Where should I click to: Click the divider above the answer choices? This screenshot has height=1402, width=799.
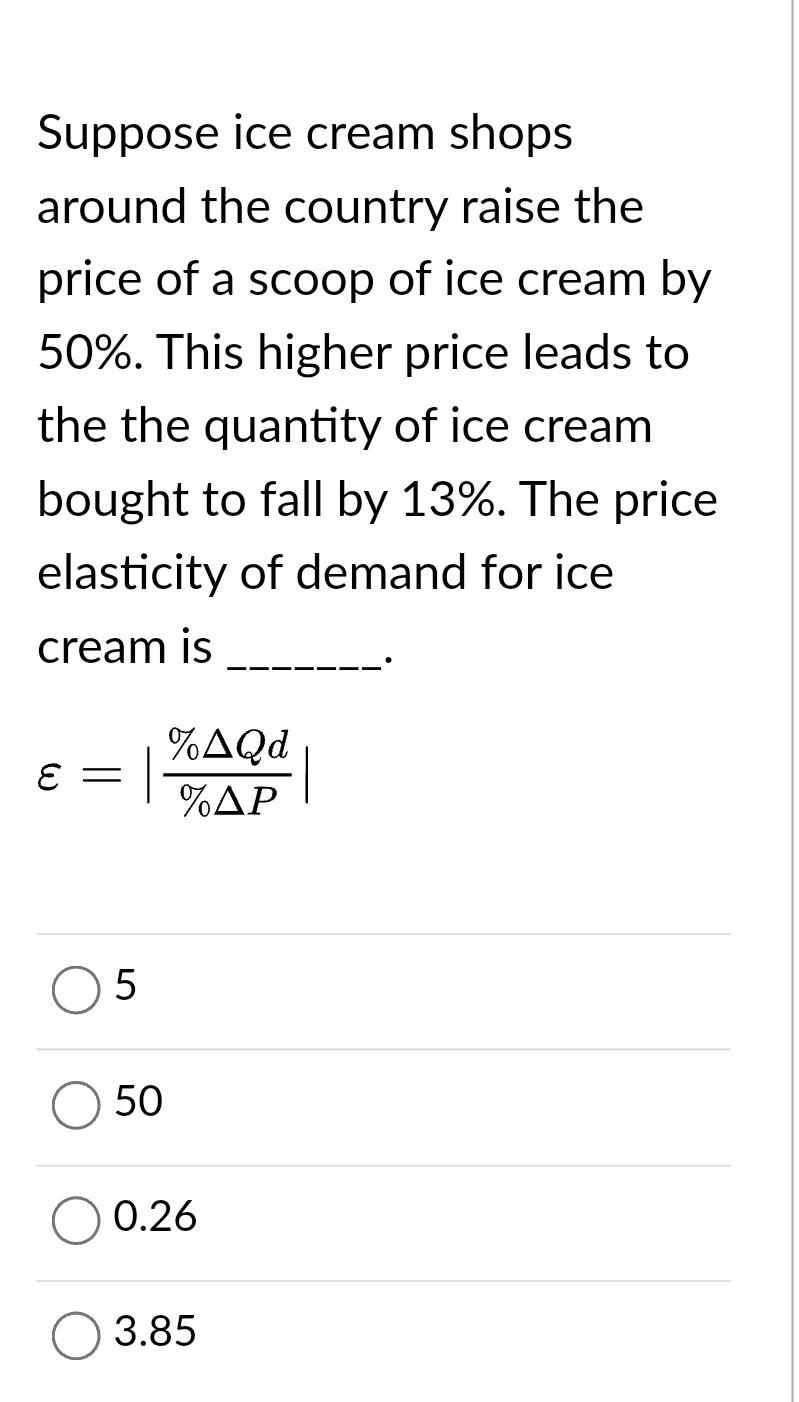[383, 933]
